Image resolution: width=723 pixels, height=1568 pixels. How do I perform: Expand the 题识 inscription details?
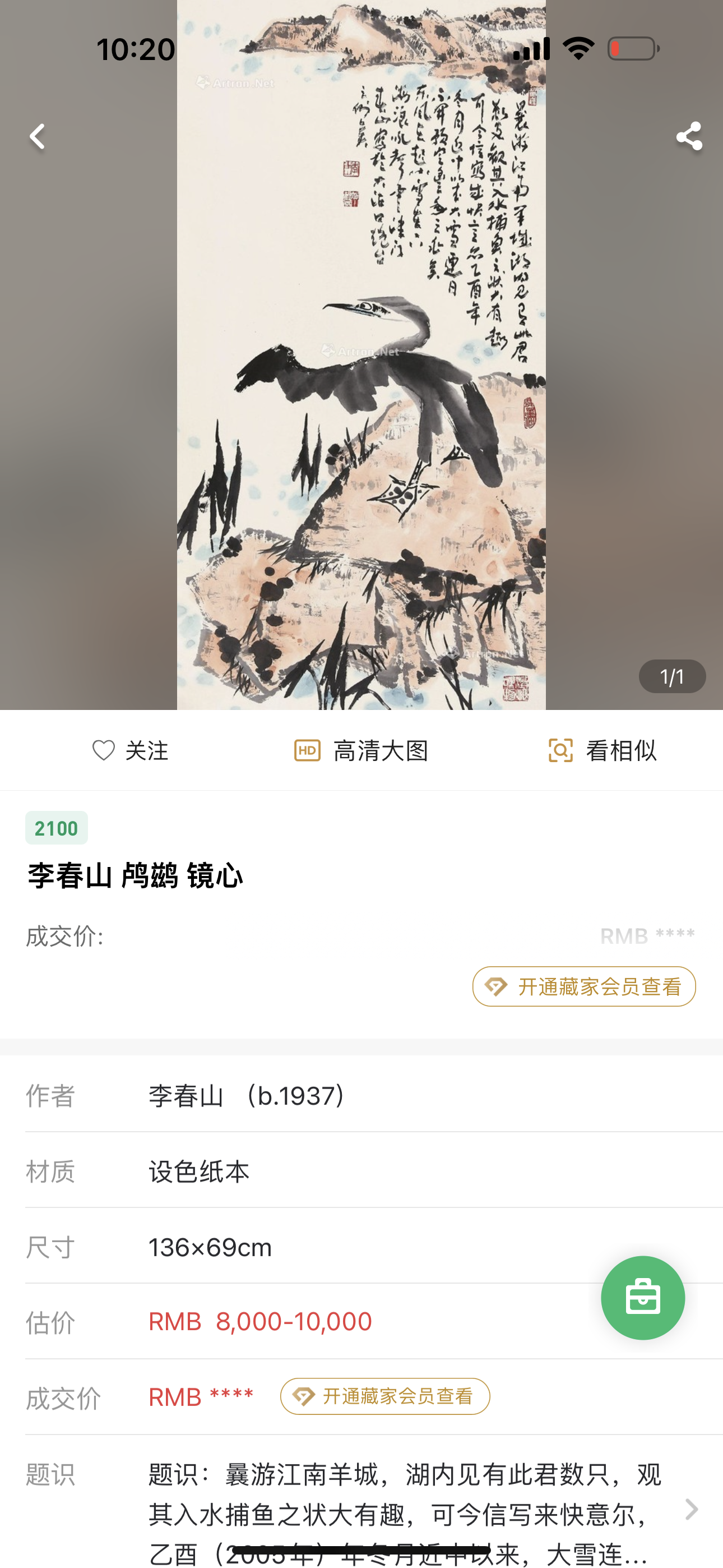690,1510
